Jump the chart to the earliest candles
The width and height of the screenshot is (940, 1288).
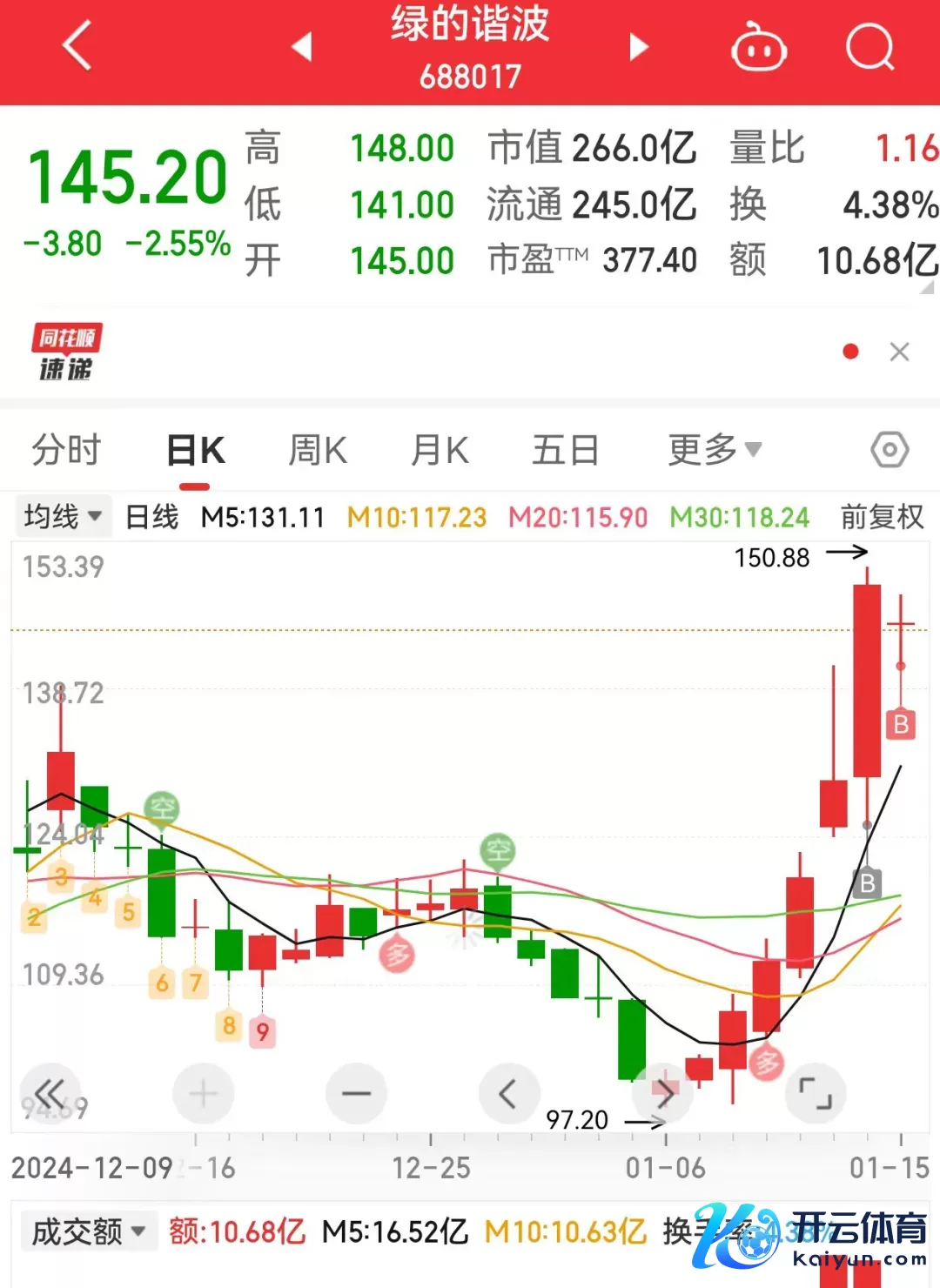(50, 1093)
